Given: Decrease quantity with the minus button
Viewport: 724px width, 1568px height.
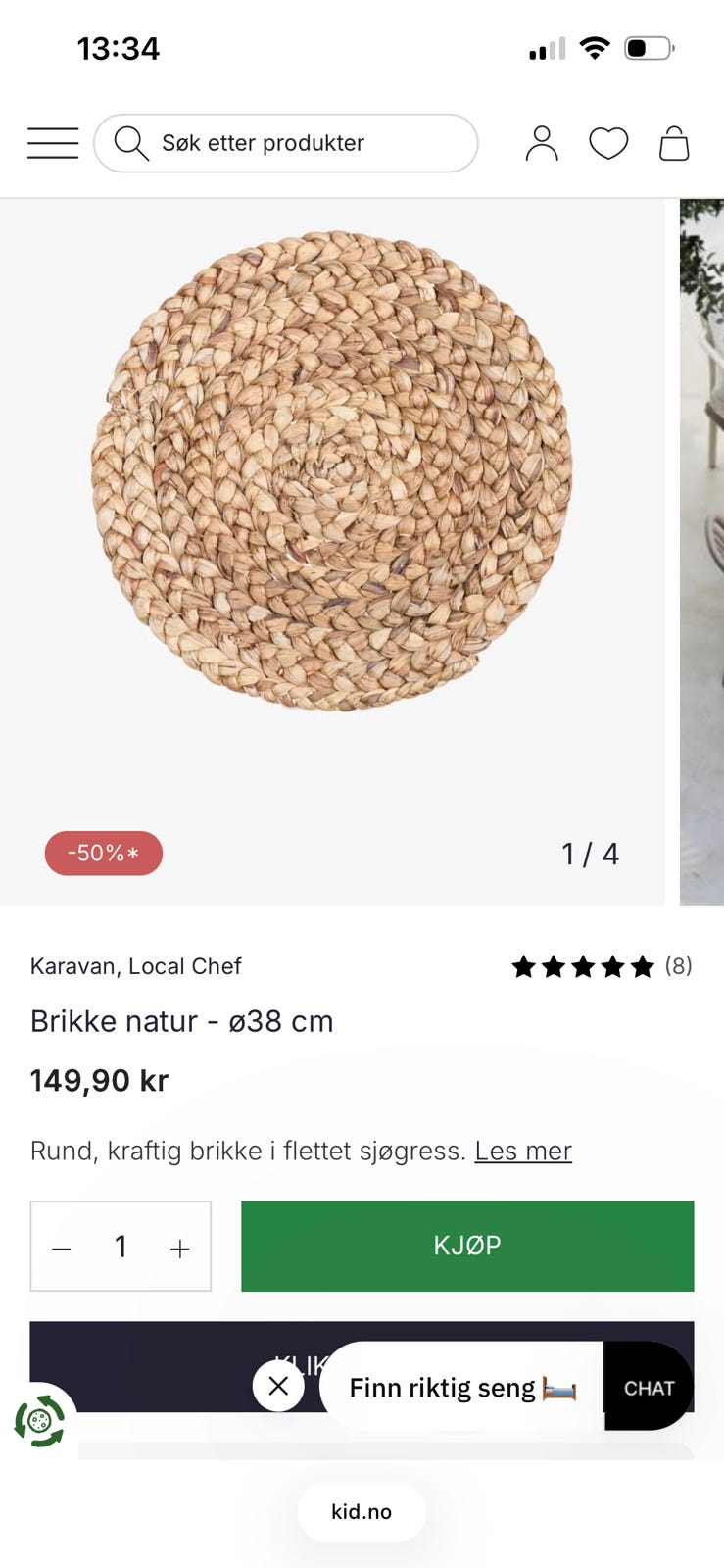Looking at the screenshot, I should 62,1248.
